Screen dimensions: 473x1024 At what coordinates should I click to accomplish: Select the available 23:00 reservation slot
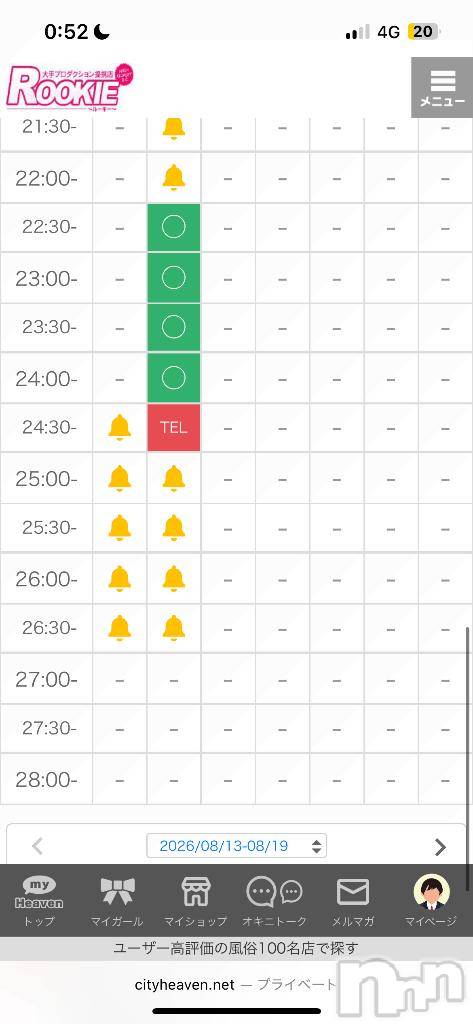point(174,278)
